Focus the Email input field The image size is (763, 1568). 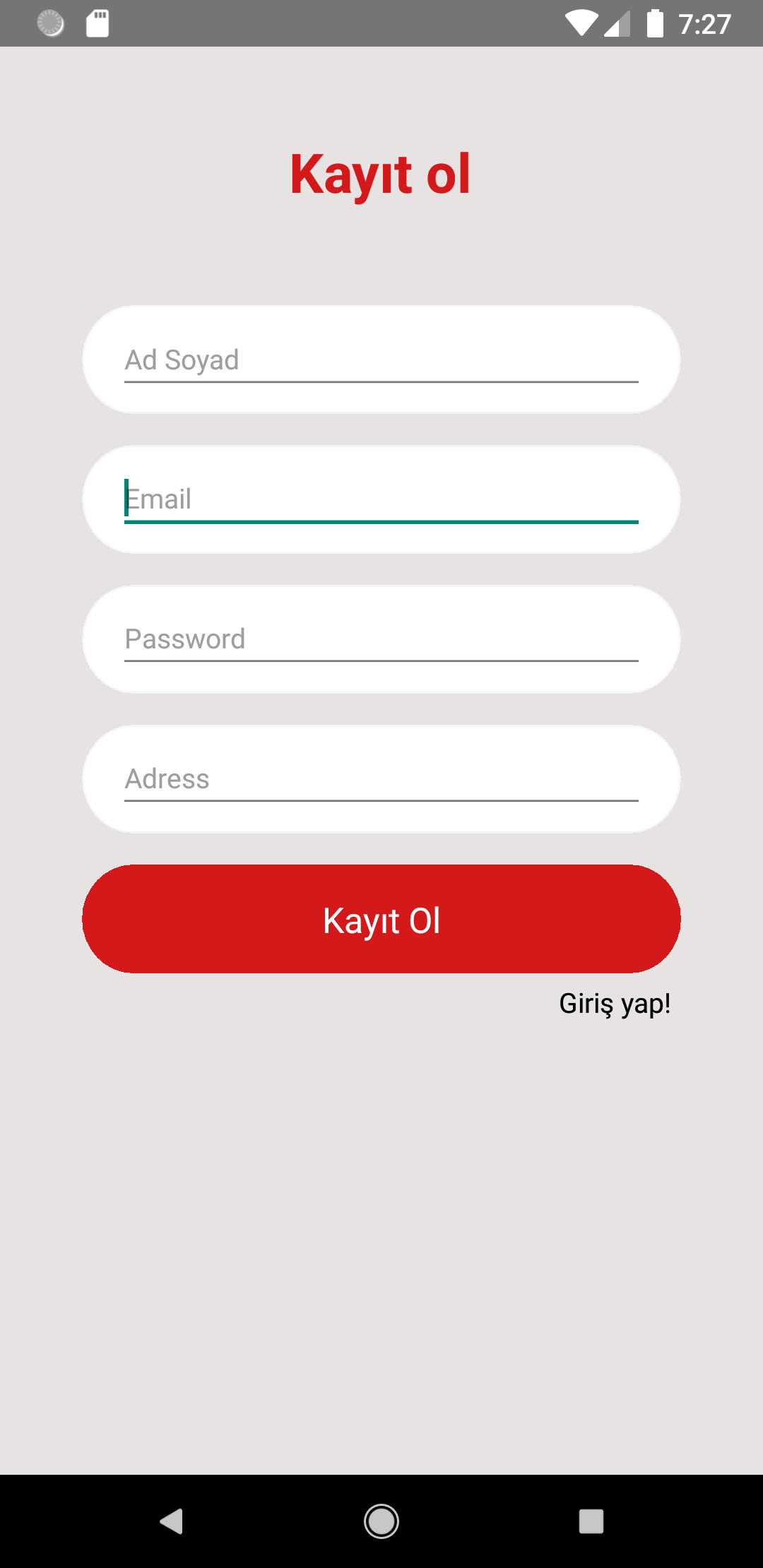(381, 499)
